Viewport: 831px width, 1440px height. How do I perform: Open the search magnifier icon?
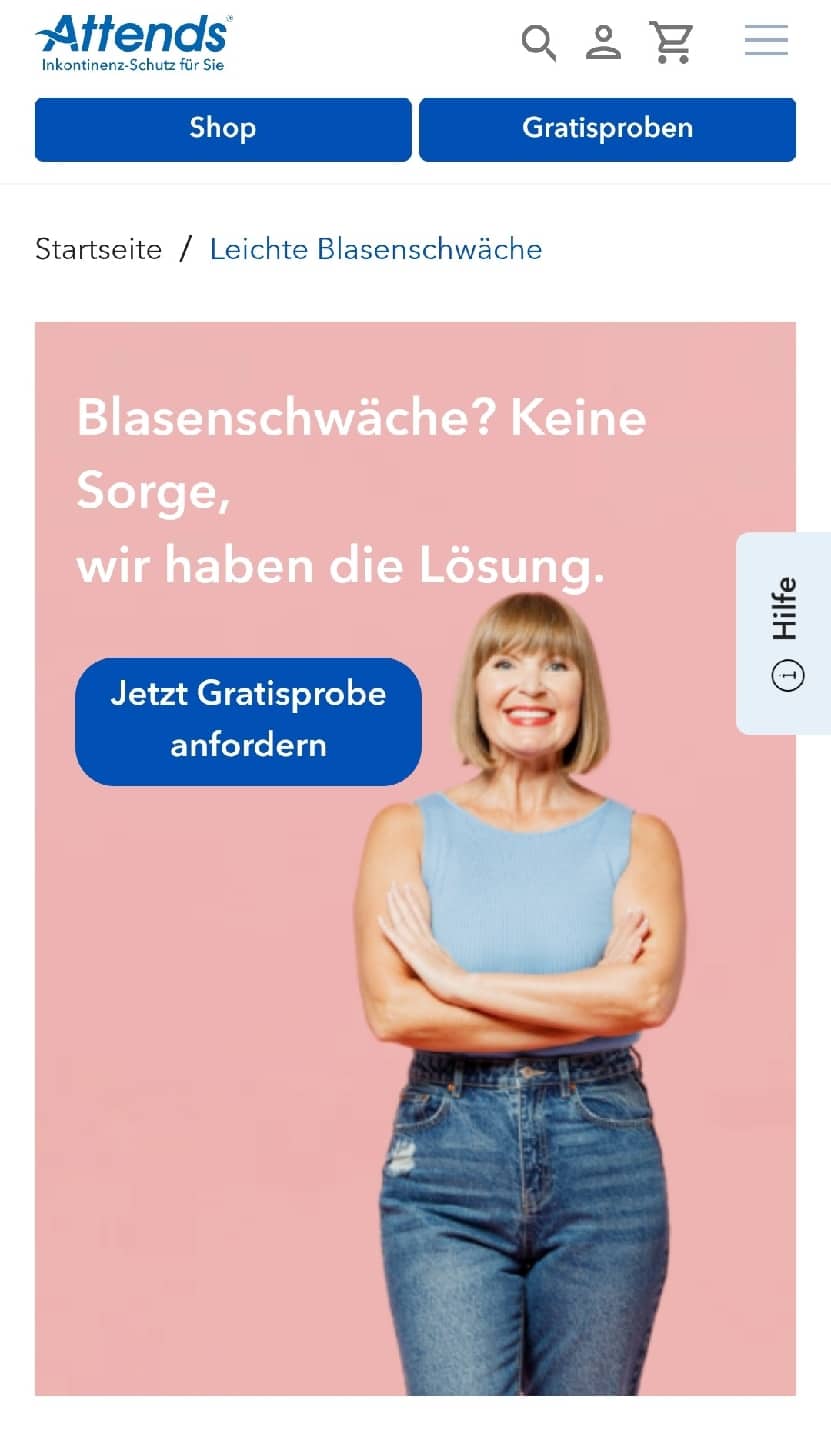[538, 43]
